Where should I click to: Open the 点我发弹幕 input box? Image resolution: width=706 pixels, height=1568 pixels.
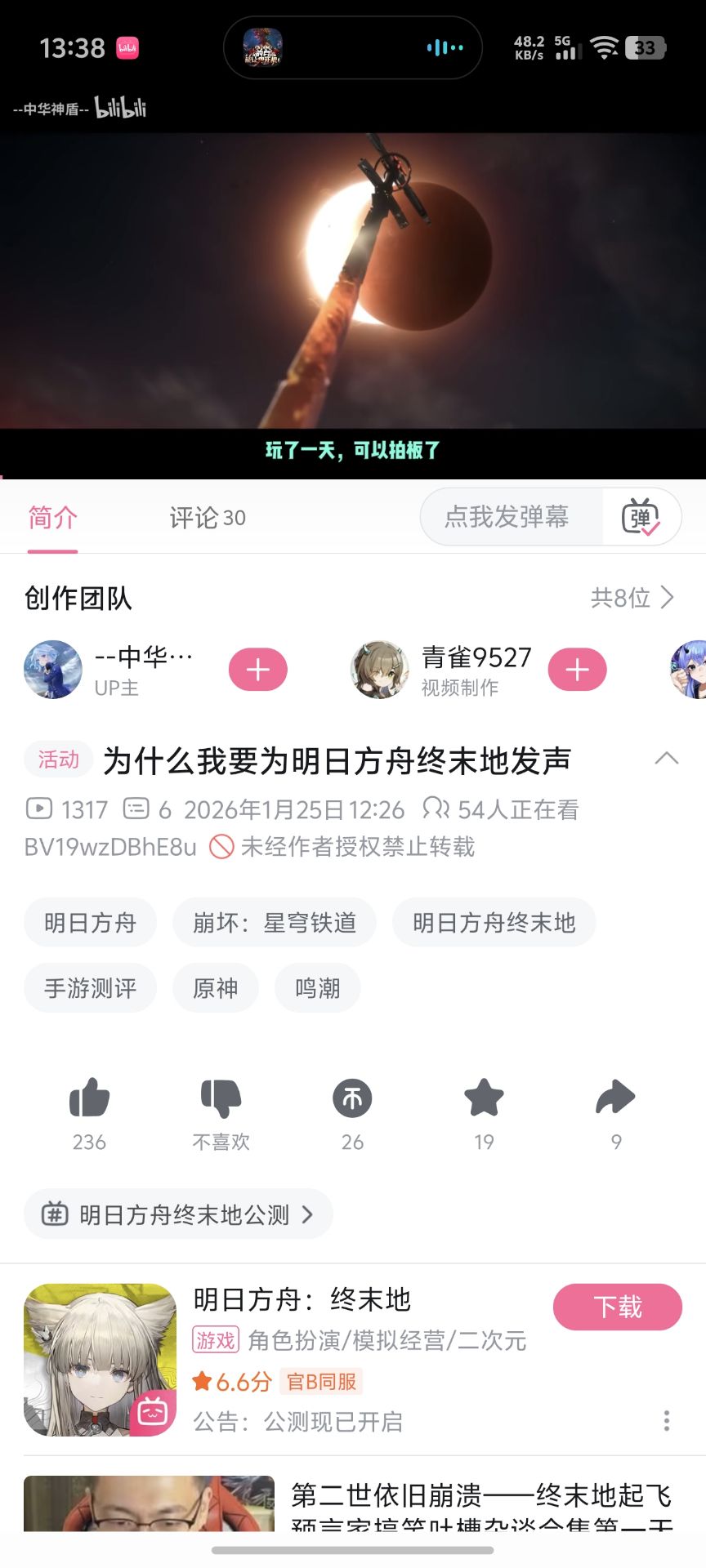(x=507, y=517)
